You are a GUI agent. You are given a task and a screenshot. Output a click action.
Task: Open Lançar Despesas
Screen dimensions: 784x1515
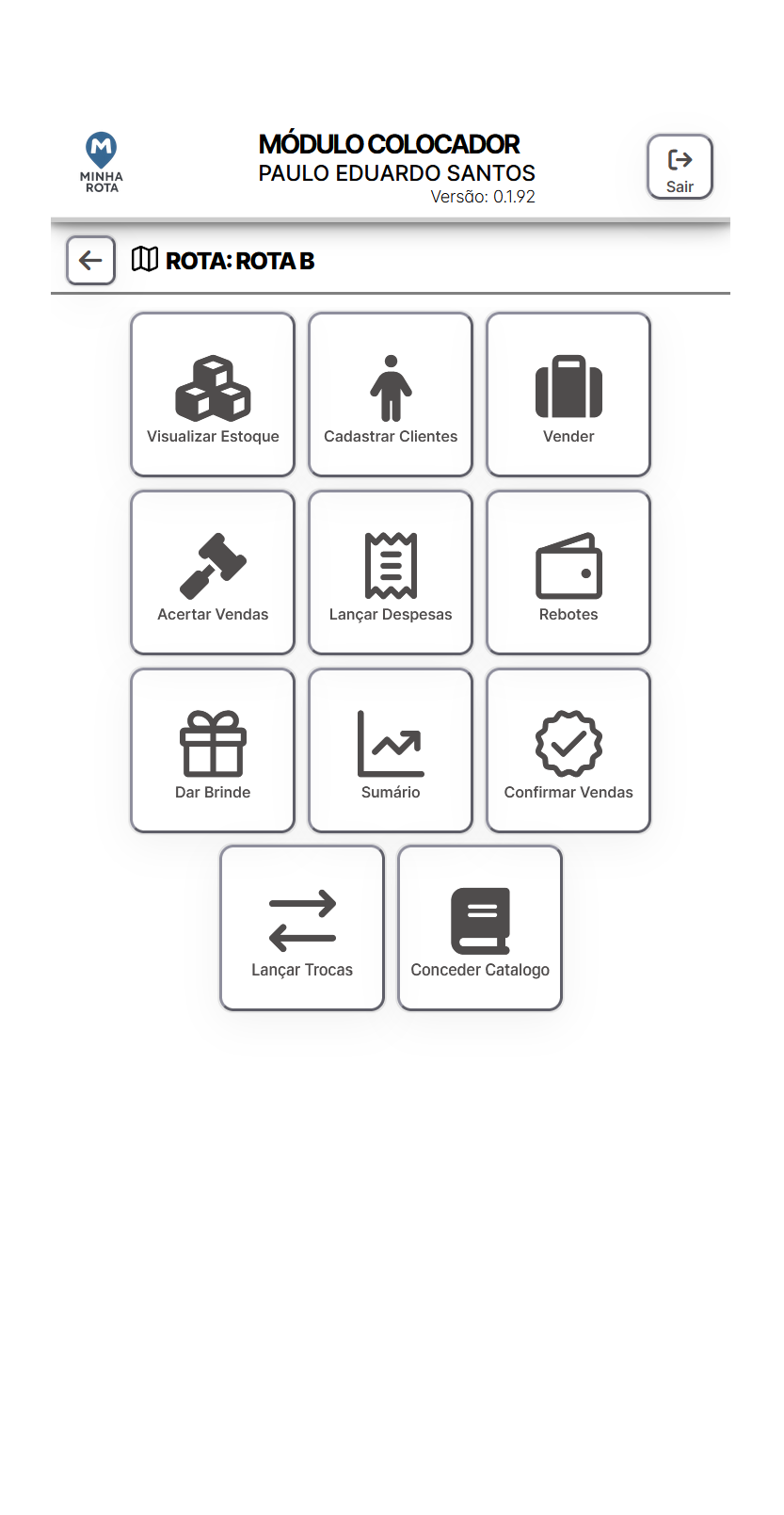[x=391, y=572]
